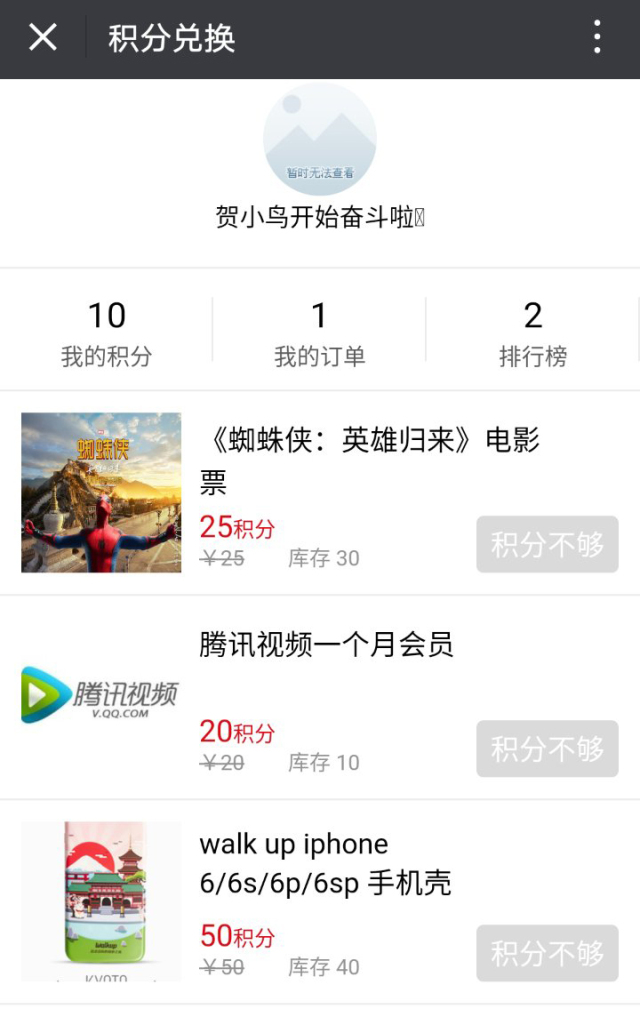Close the 积分兑换 page
Image resolution: width=640 pixels, height=1009 pixels.
coord(43,38)
